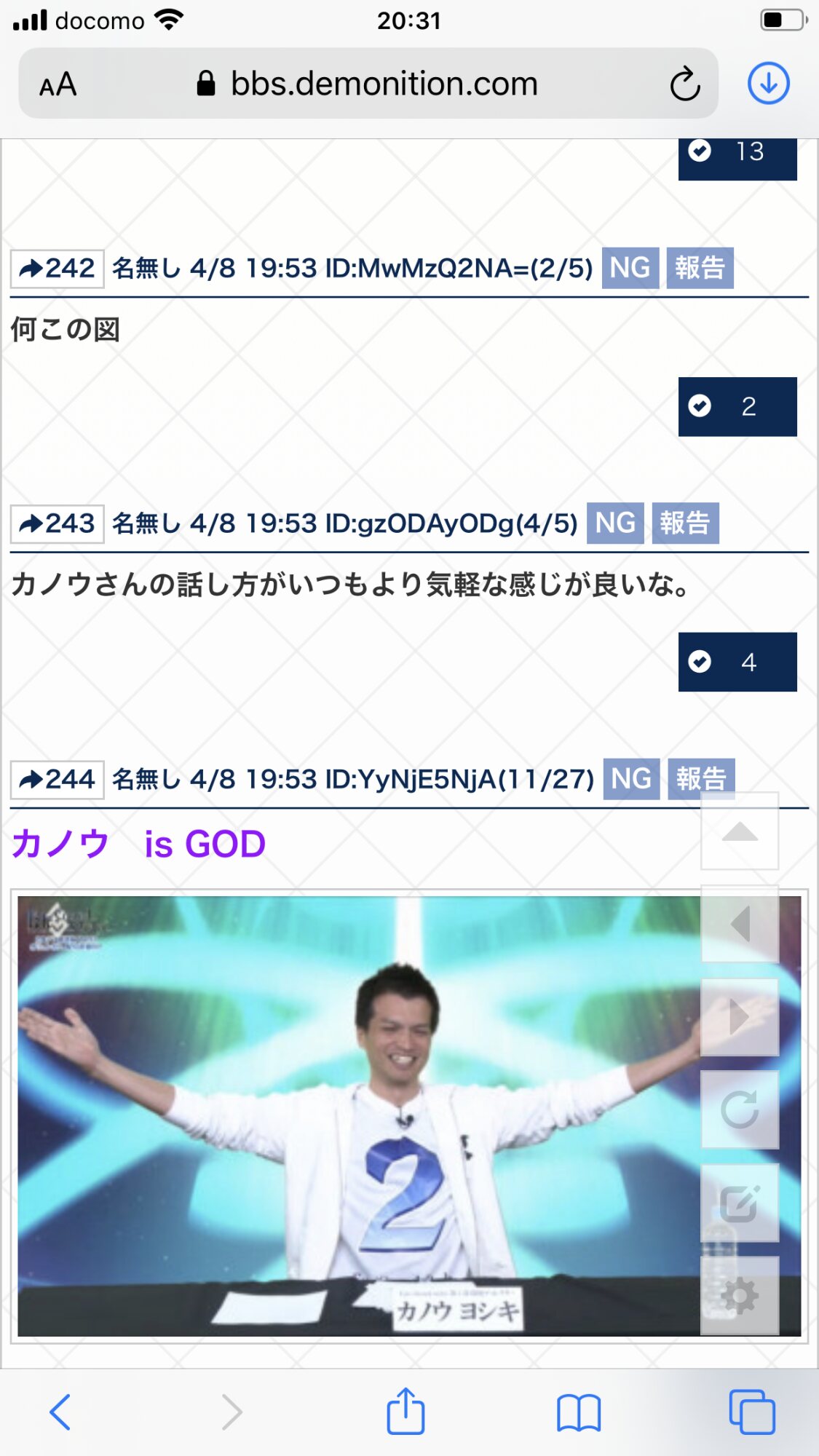
Task: Reply to post 242
Action: (58, 269)
